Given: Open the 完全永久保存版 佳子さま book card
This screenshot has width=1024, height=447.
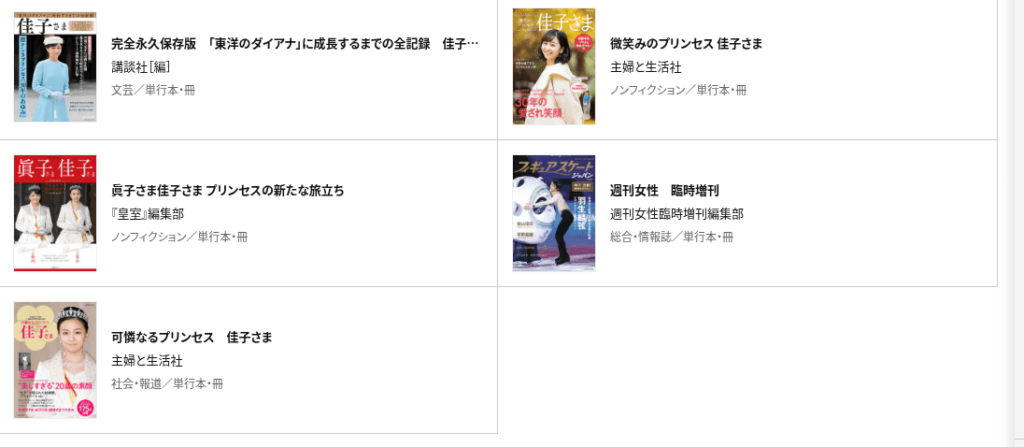Looking at the screenshot, I should tap(295, 45).
